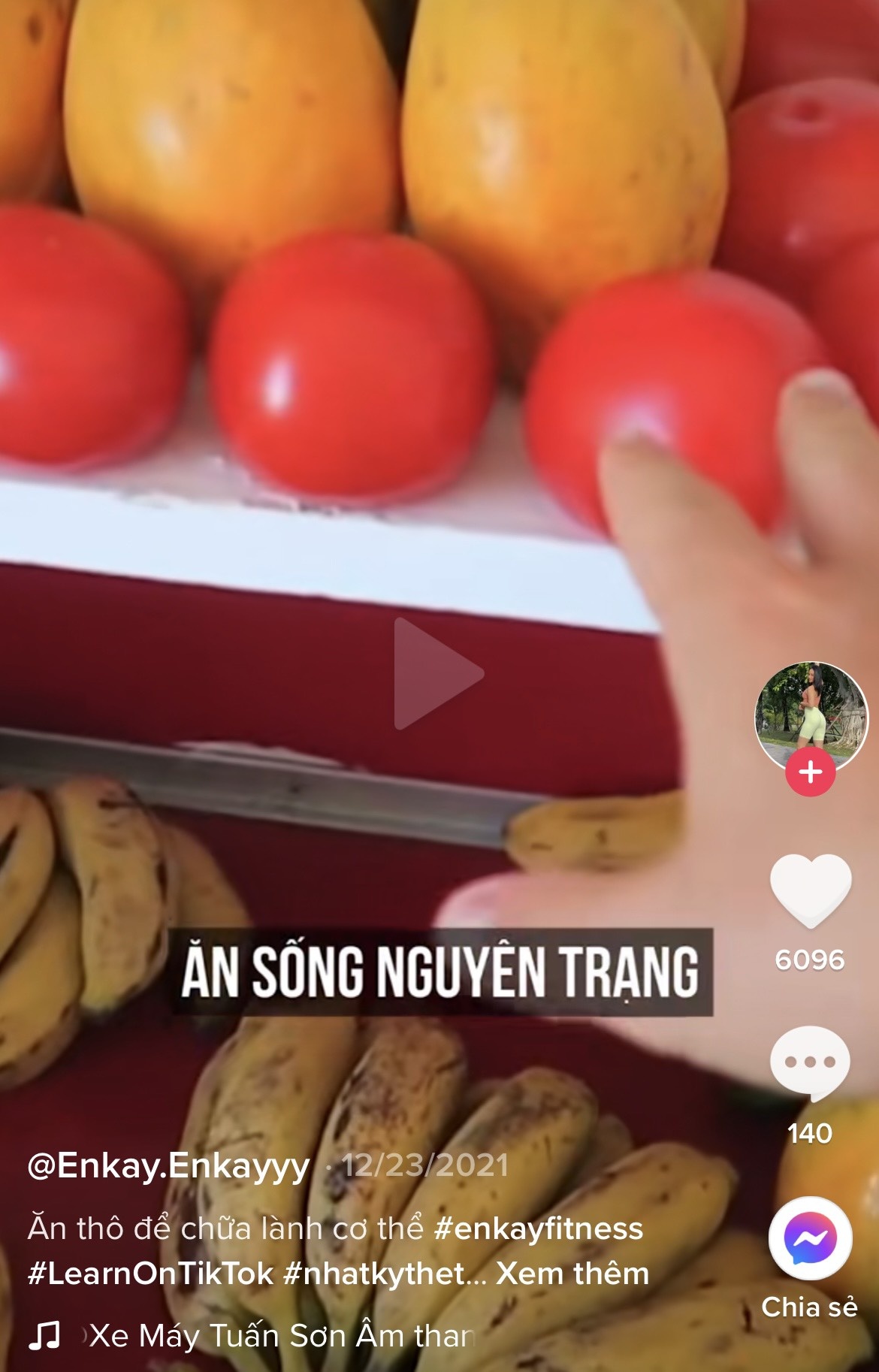Like the video with the heart icon
879x1372 pixels.
tap(811, 891)
